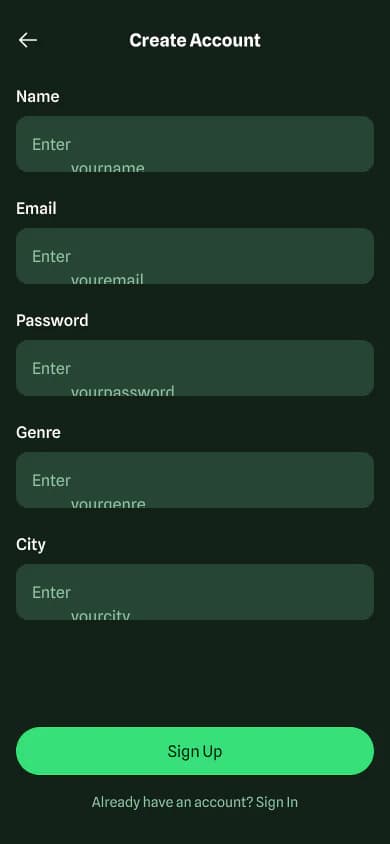390x844 pixels.
Task: Tap the City text field
Action: pos(195,592)
